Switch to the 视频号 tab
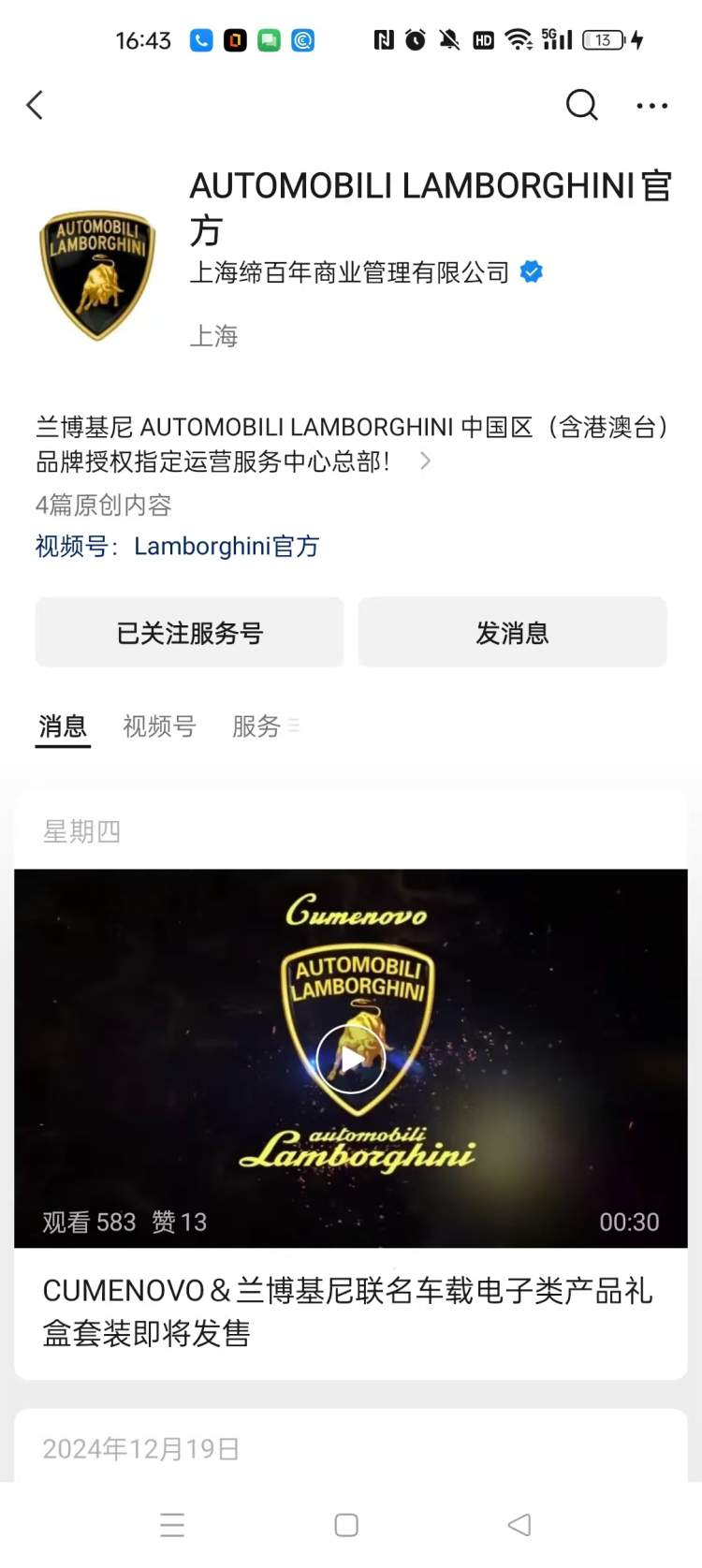The width and height of the screenshot is (702, 1568). pos(159,726)
